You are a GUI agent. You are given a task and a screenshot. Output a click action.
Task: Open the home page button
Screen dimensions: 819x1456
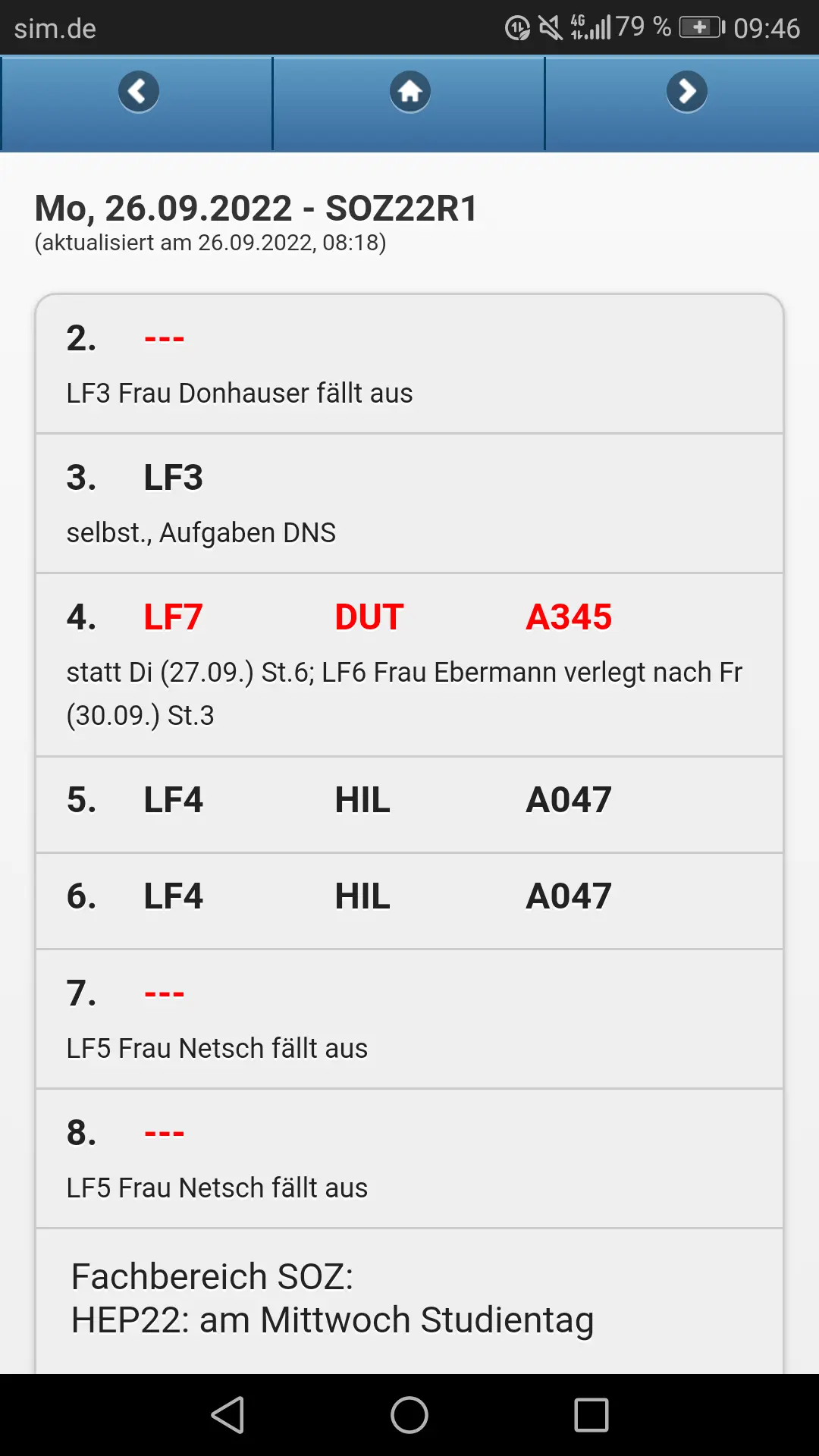click(x=409, y=93)
